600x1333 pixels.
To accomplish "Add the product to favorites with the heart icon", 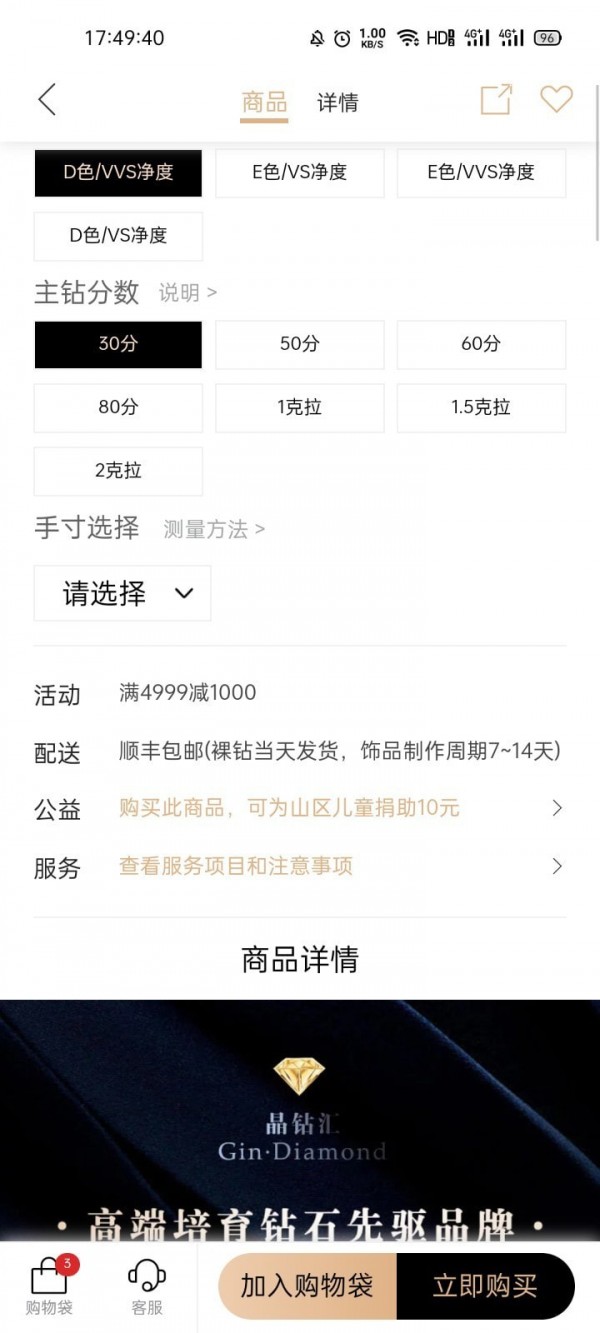I will [x=556, y=100].
